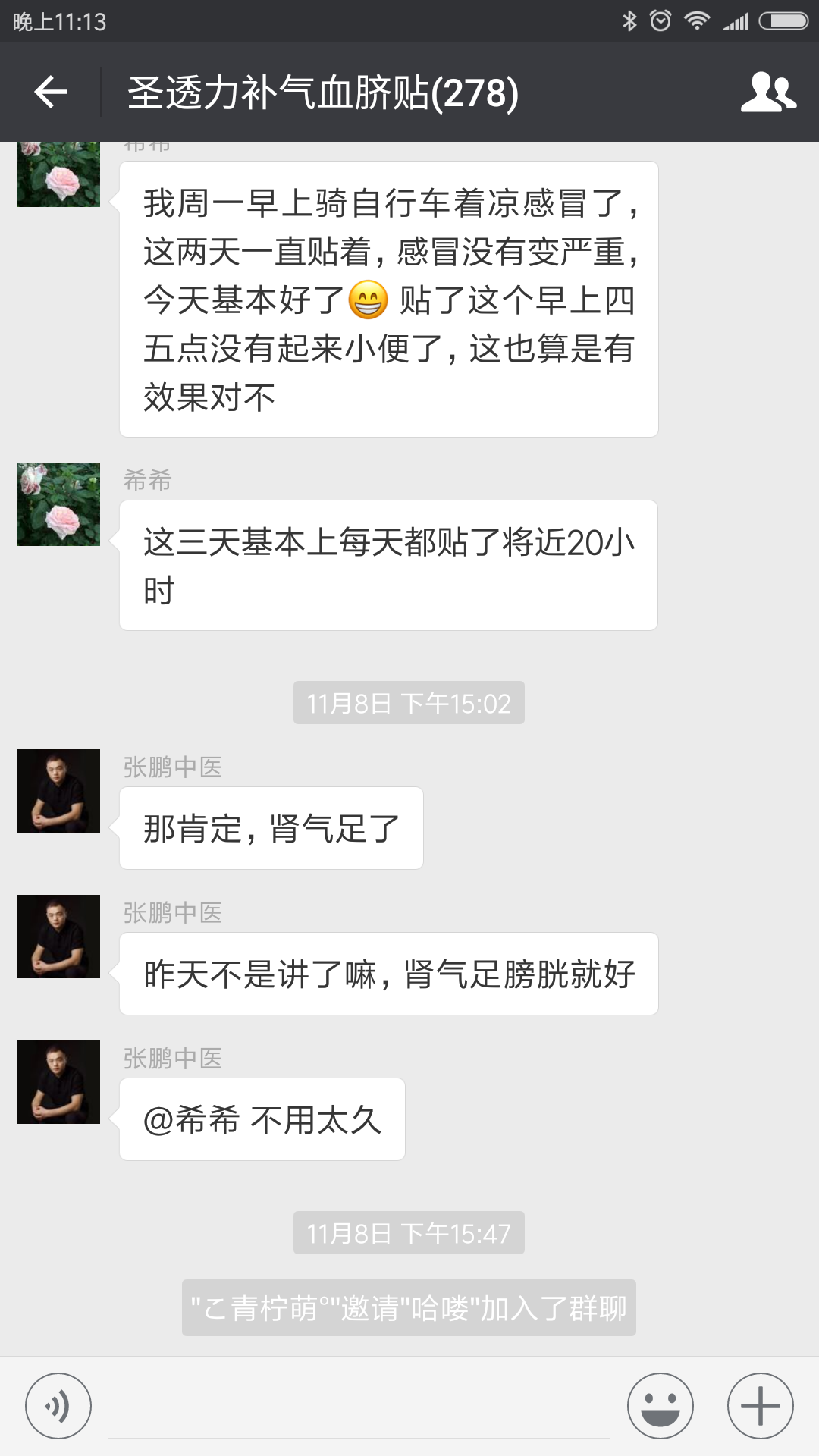Screen dimensions: 819x1456
Task: Open group members info icon
Action: point(768,93)
